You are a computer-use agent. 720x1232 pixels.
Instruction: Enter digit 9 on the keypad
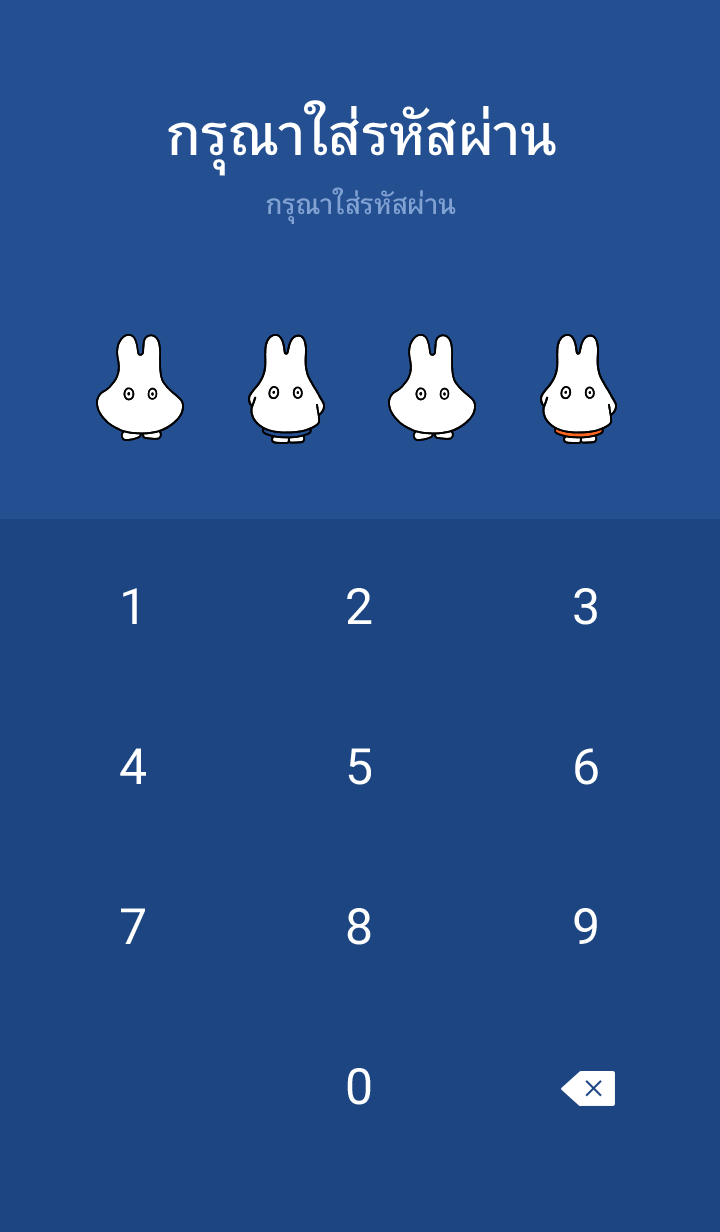[x=586, y=927]
